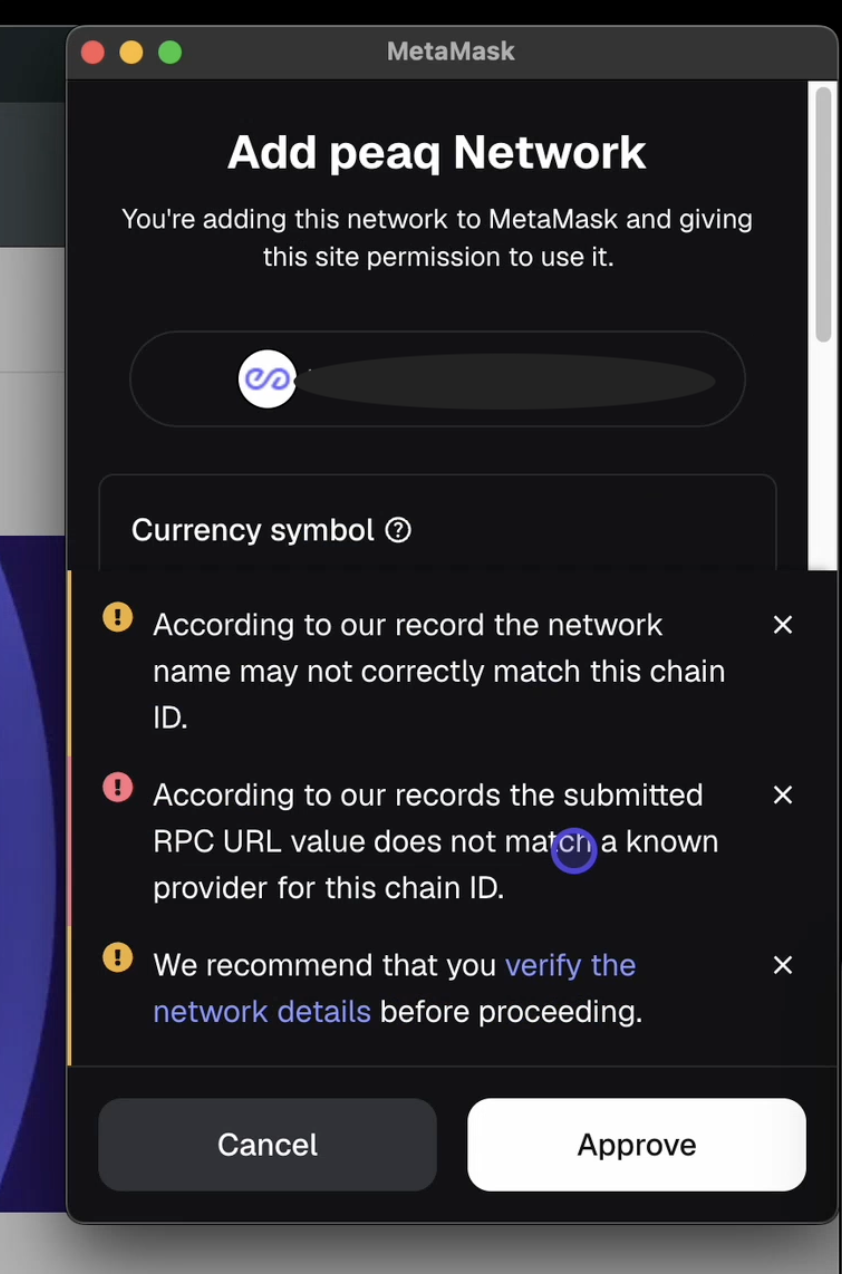Approve adding the peaq network
842x1274 pixels.
tap(636, 1145)
